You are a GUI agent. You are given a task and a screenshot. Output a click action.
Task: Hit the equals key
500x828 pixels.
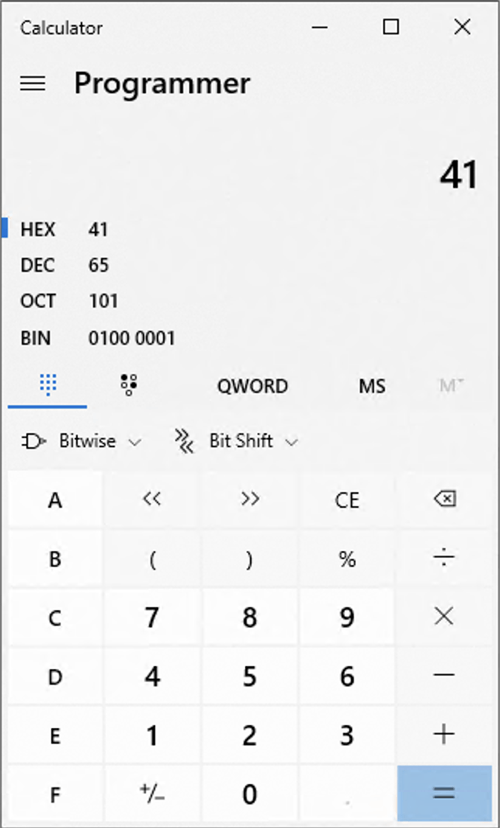click(444, 794)
